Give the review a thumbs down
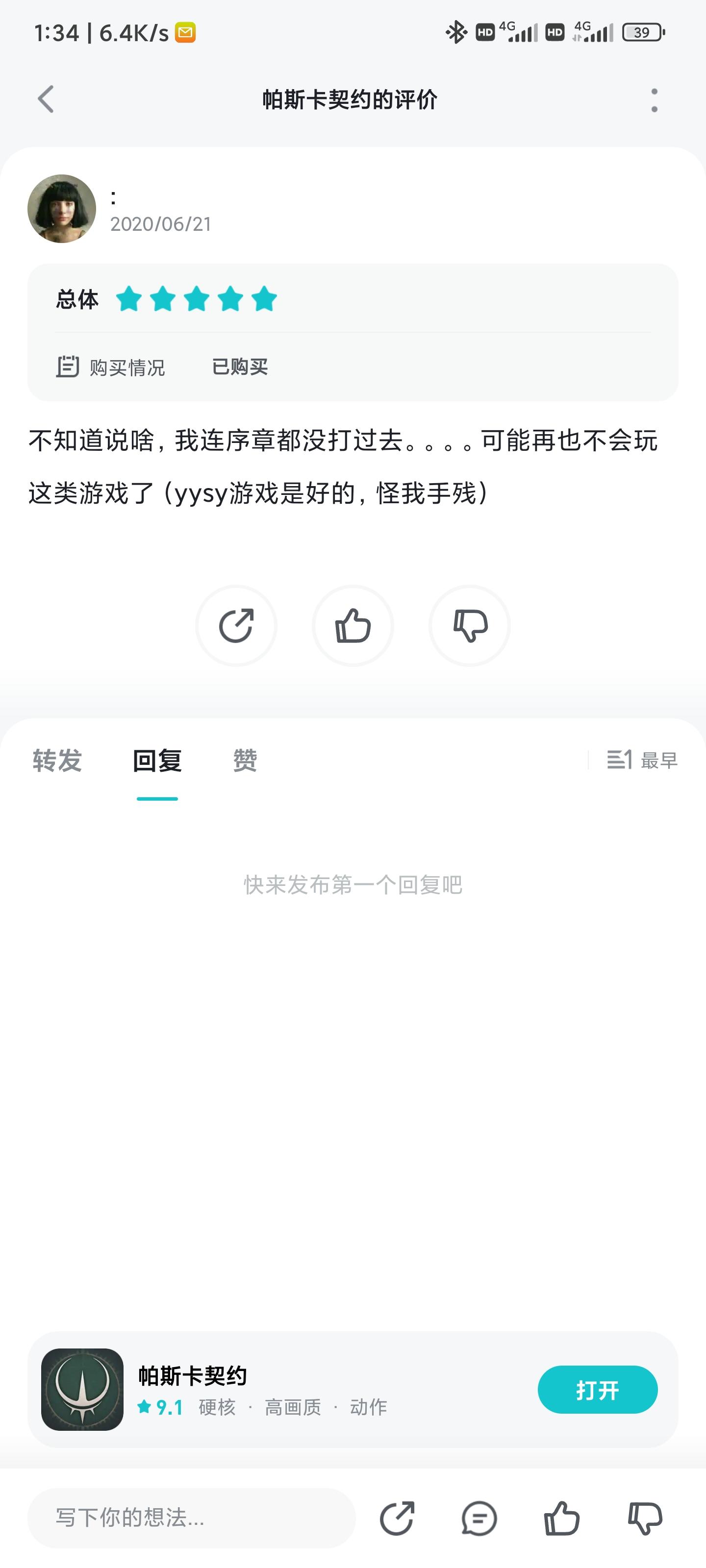Screen dimensions: 706x1568 tap(469, 625)
